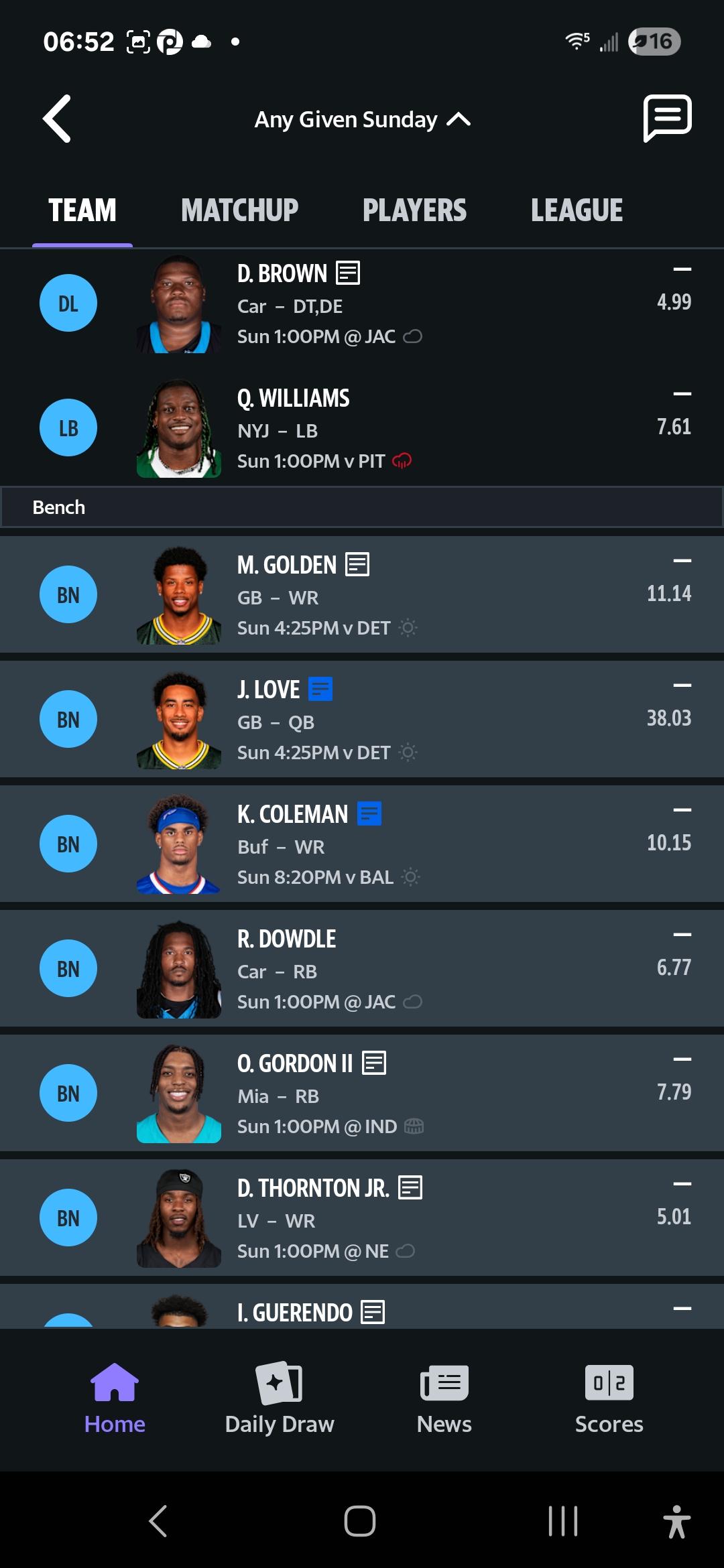Open the Scores tab
Viewport: 724px width, 1568px height.
pos(609,1398)
